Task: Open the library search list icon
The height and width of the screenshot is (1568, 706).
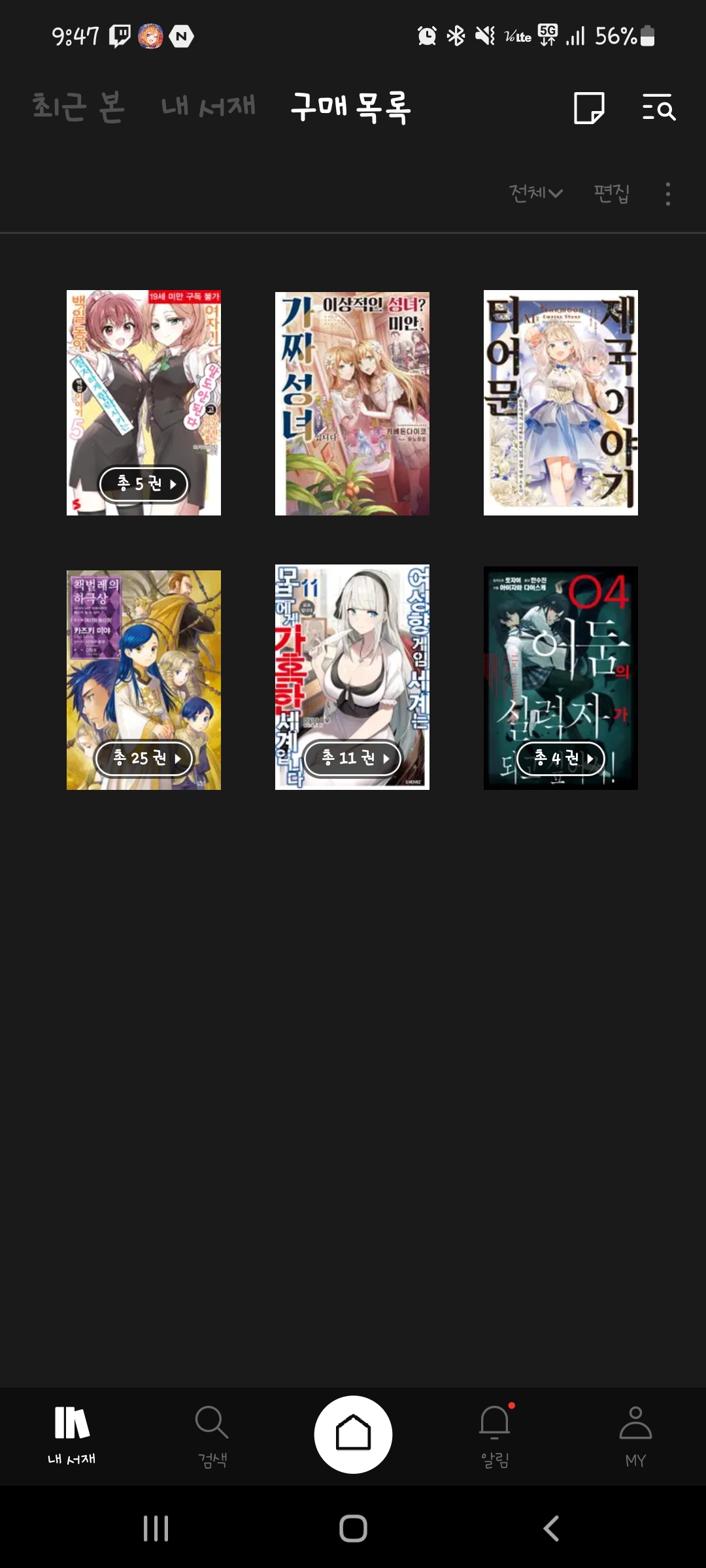Action: (x=658, y=108)
